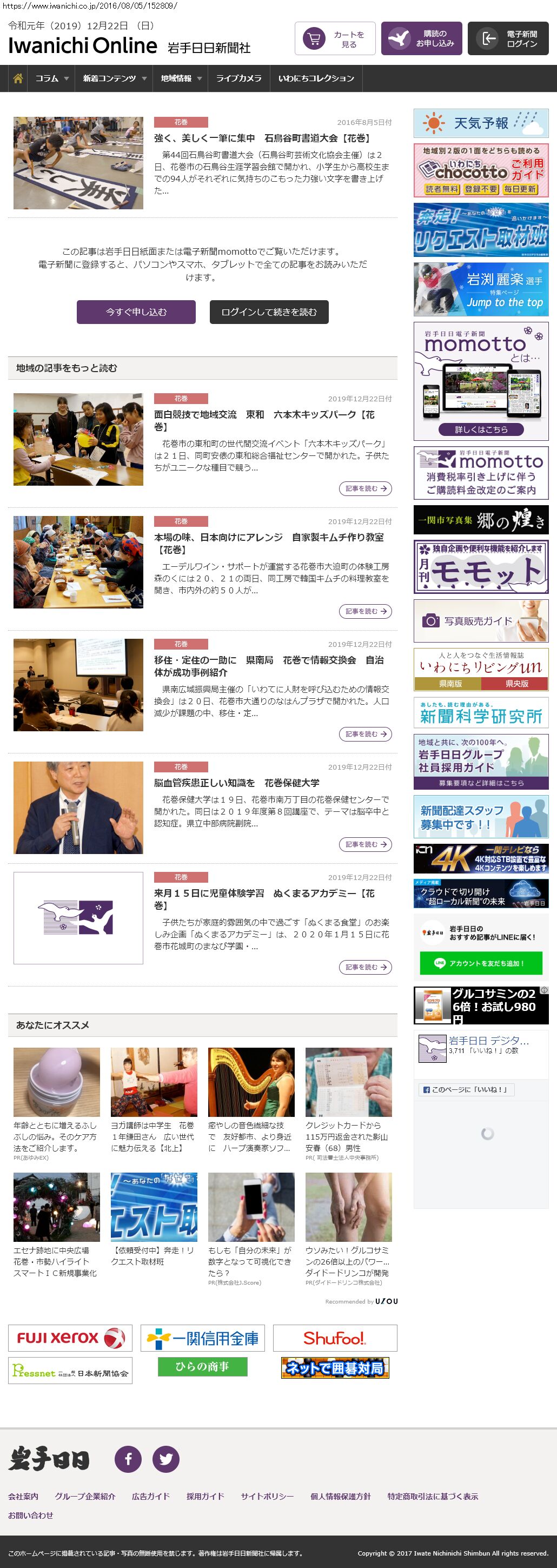Open the cart via カートを見る
Image resolution: width=557 pixels, height=1568 pixels.
(335, 39)
